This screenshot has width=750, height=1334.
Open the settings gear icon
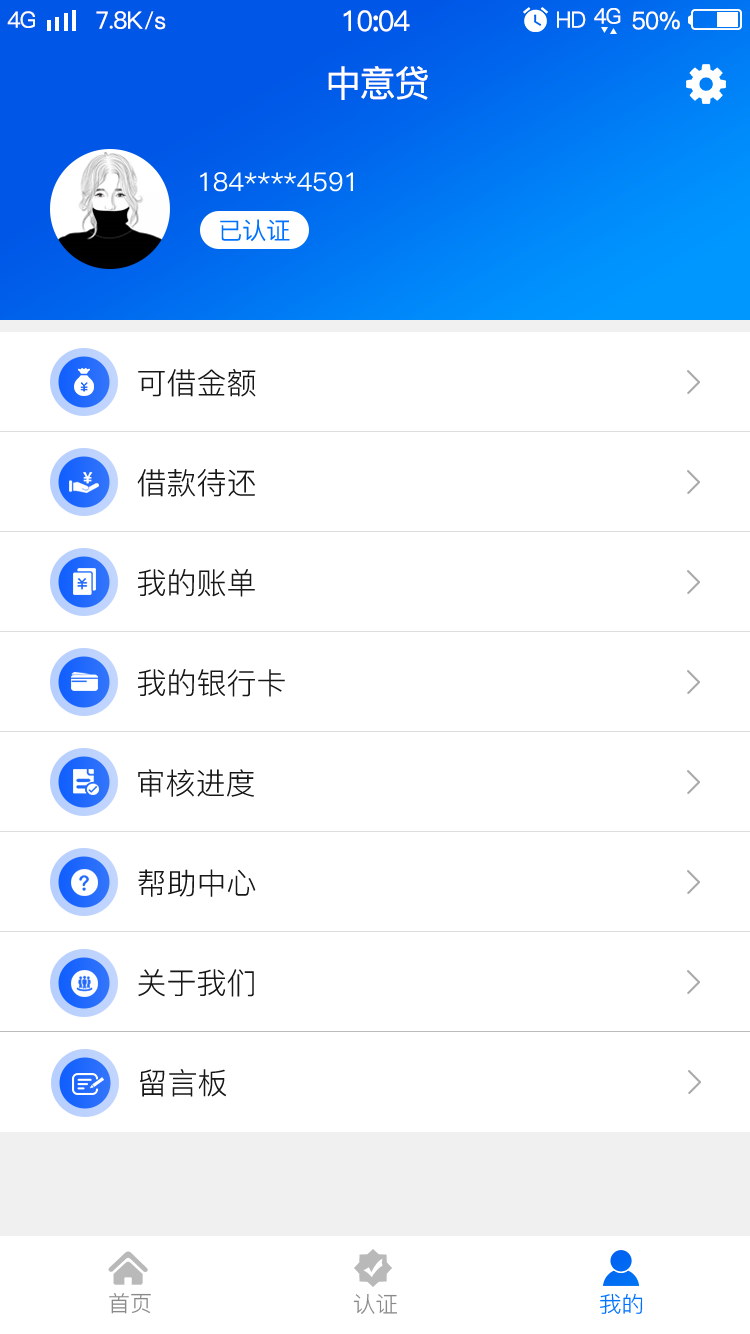tap(706, 84)
